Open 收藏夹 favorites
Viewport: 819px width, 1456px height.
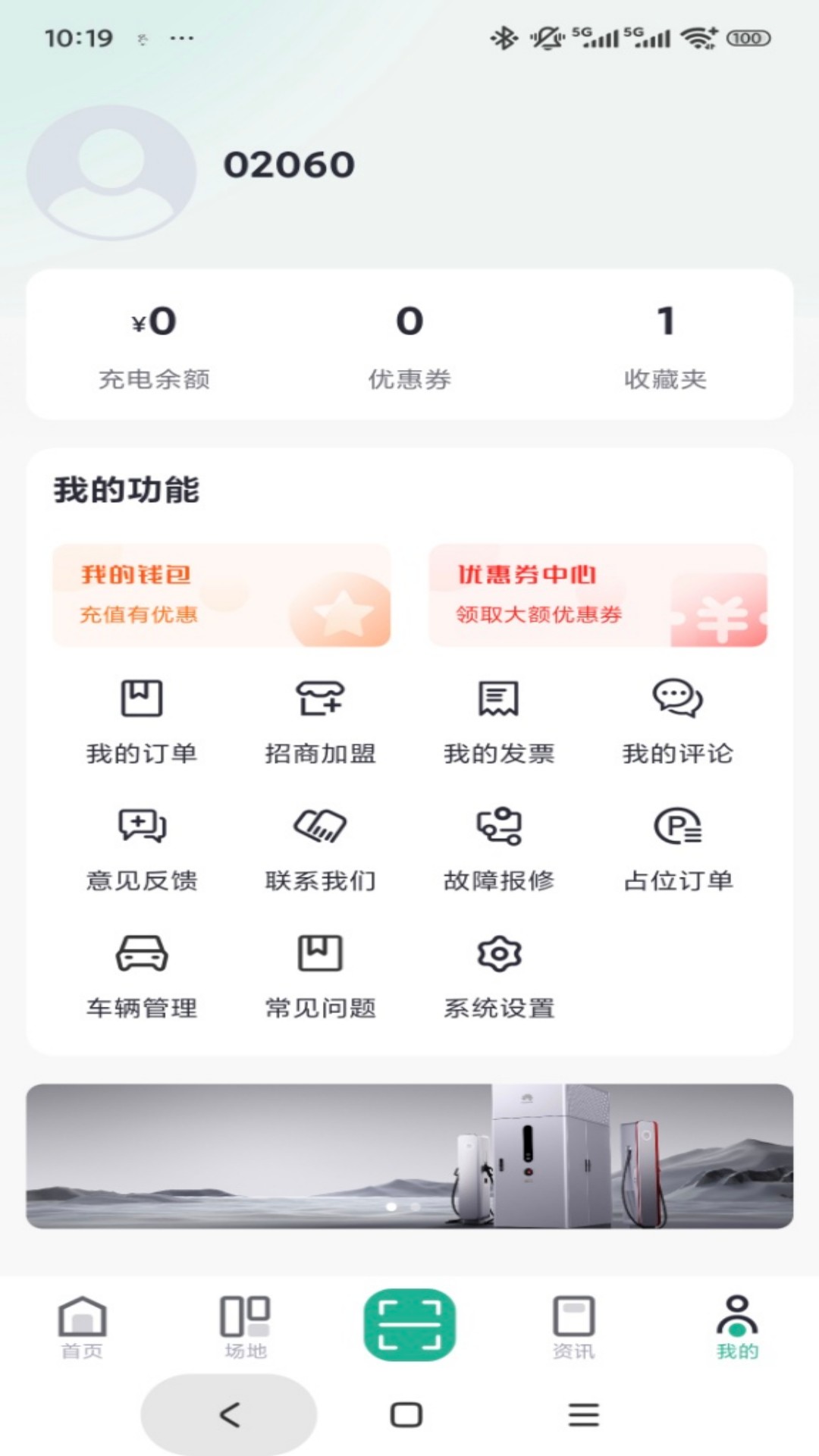coord(665,345)
